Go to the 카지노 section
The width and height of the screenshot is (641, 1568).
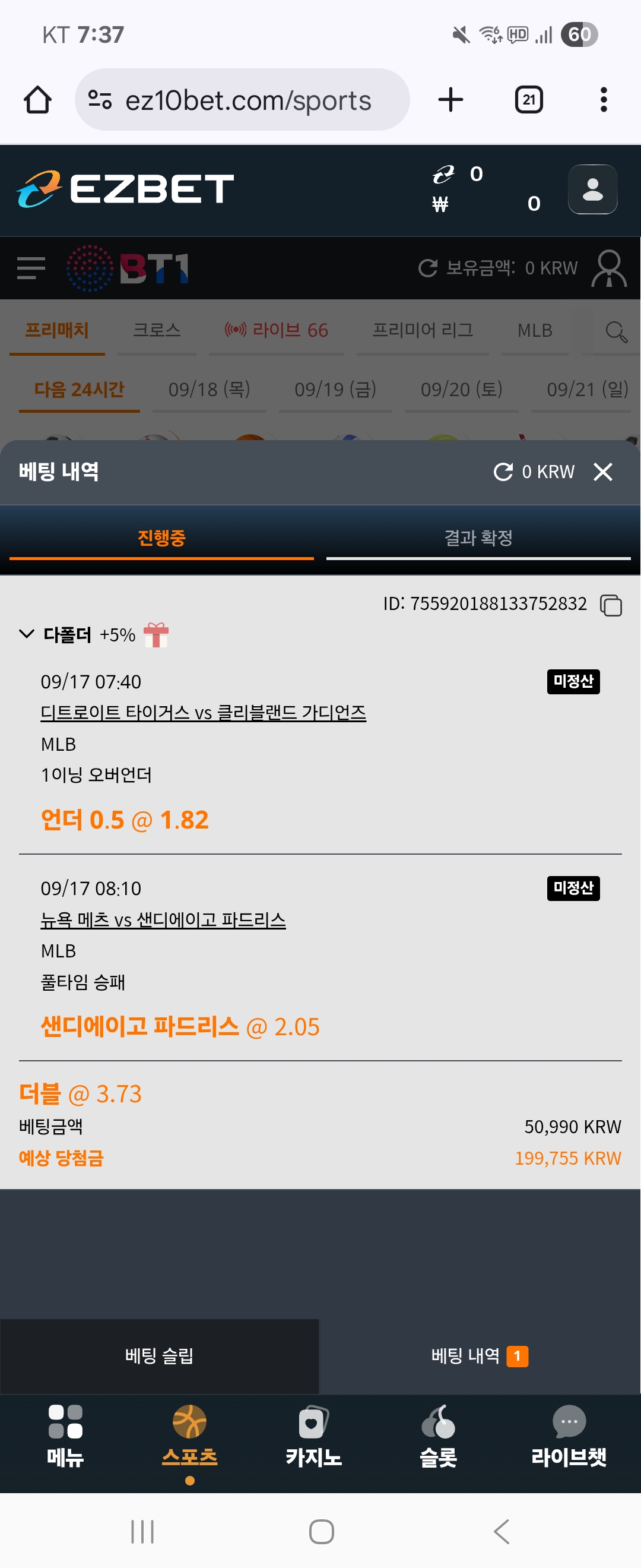tap(313, 1437)
